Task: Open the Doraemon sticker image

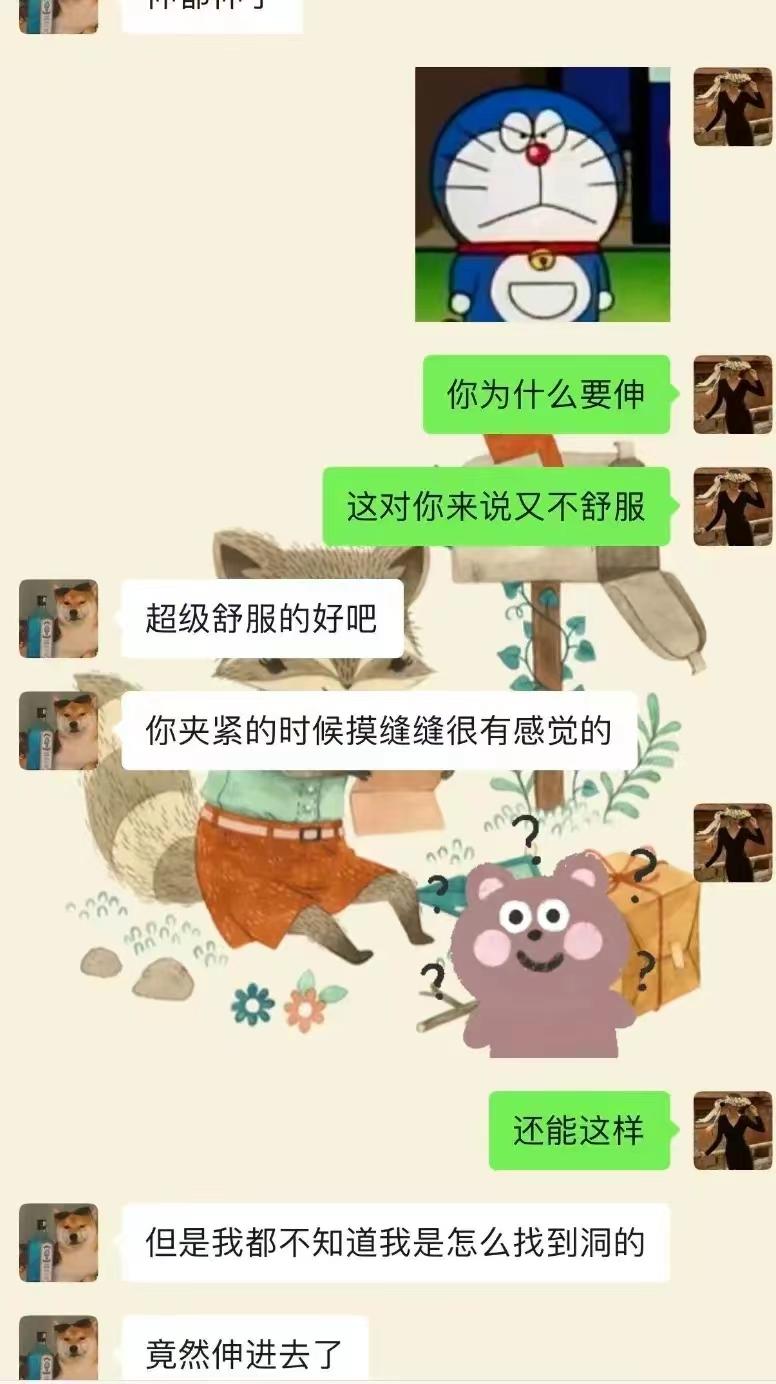Action: (x=542, y=194)
